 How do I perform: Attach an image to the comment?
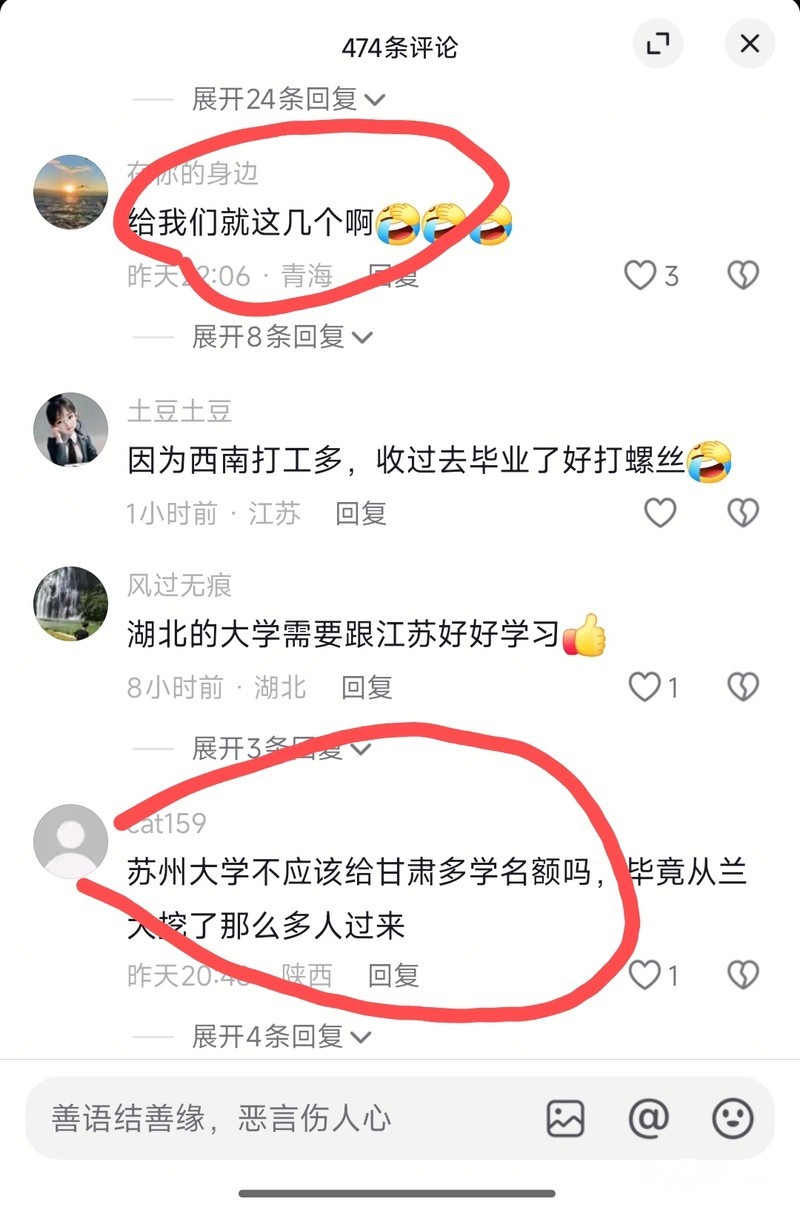pos(566,1118)
